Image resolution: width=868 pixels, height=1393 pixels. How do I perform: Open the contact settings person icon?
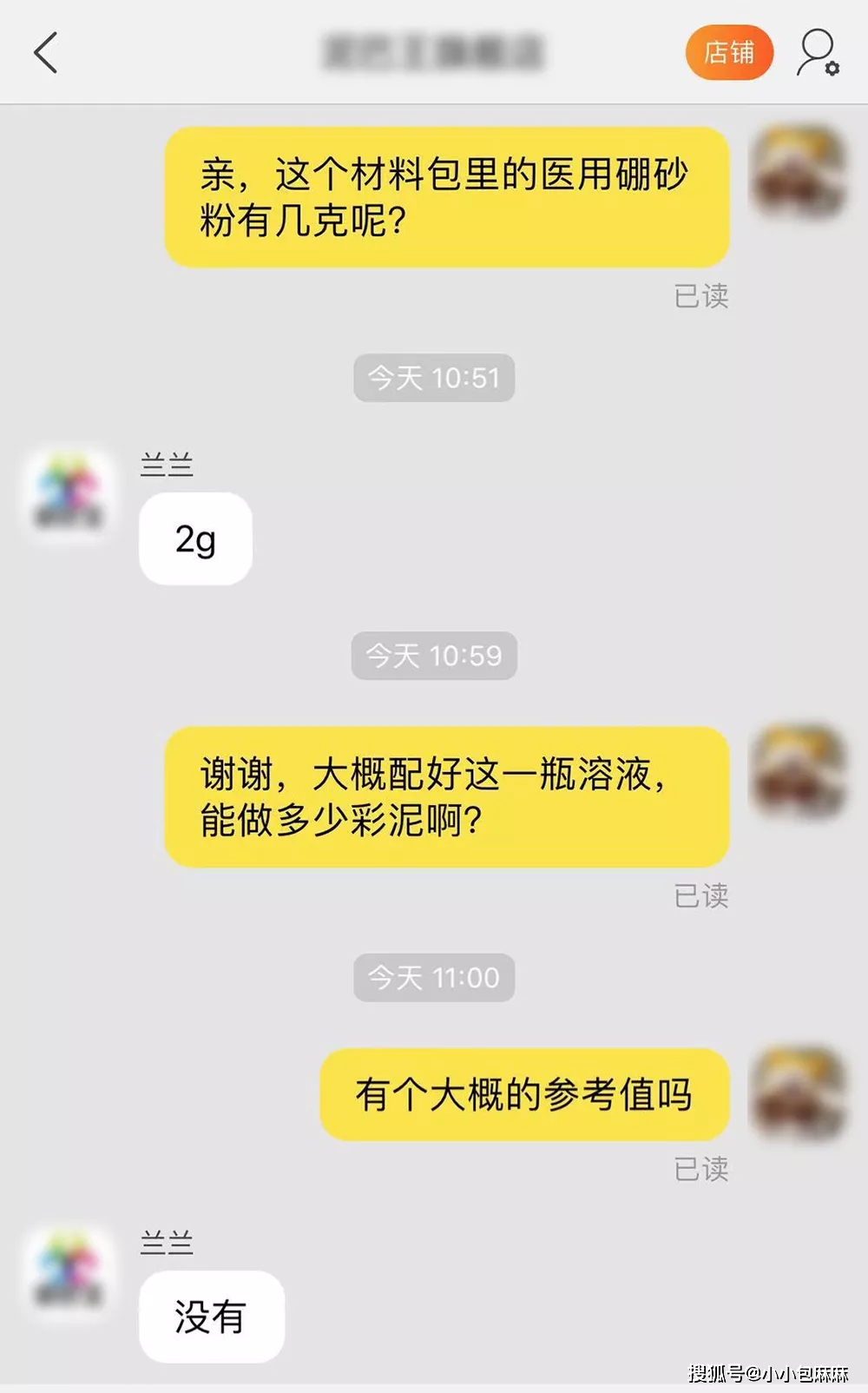pyautogui.click(x=818, y=53)
